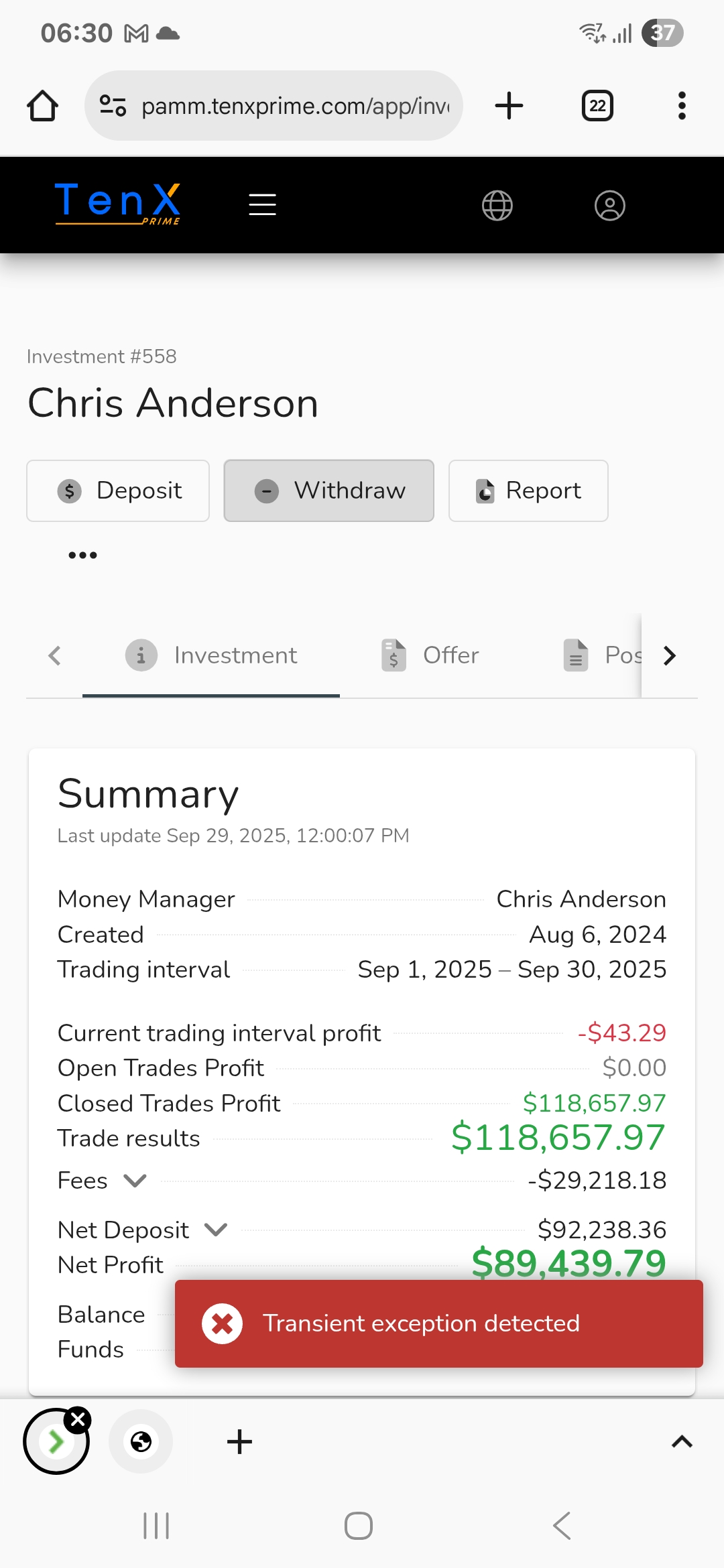Open the browser overflow menu
This screenshot has height=1568, width=724.
click(682, 106)
